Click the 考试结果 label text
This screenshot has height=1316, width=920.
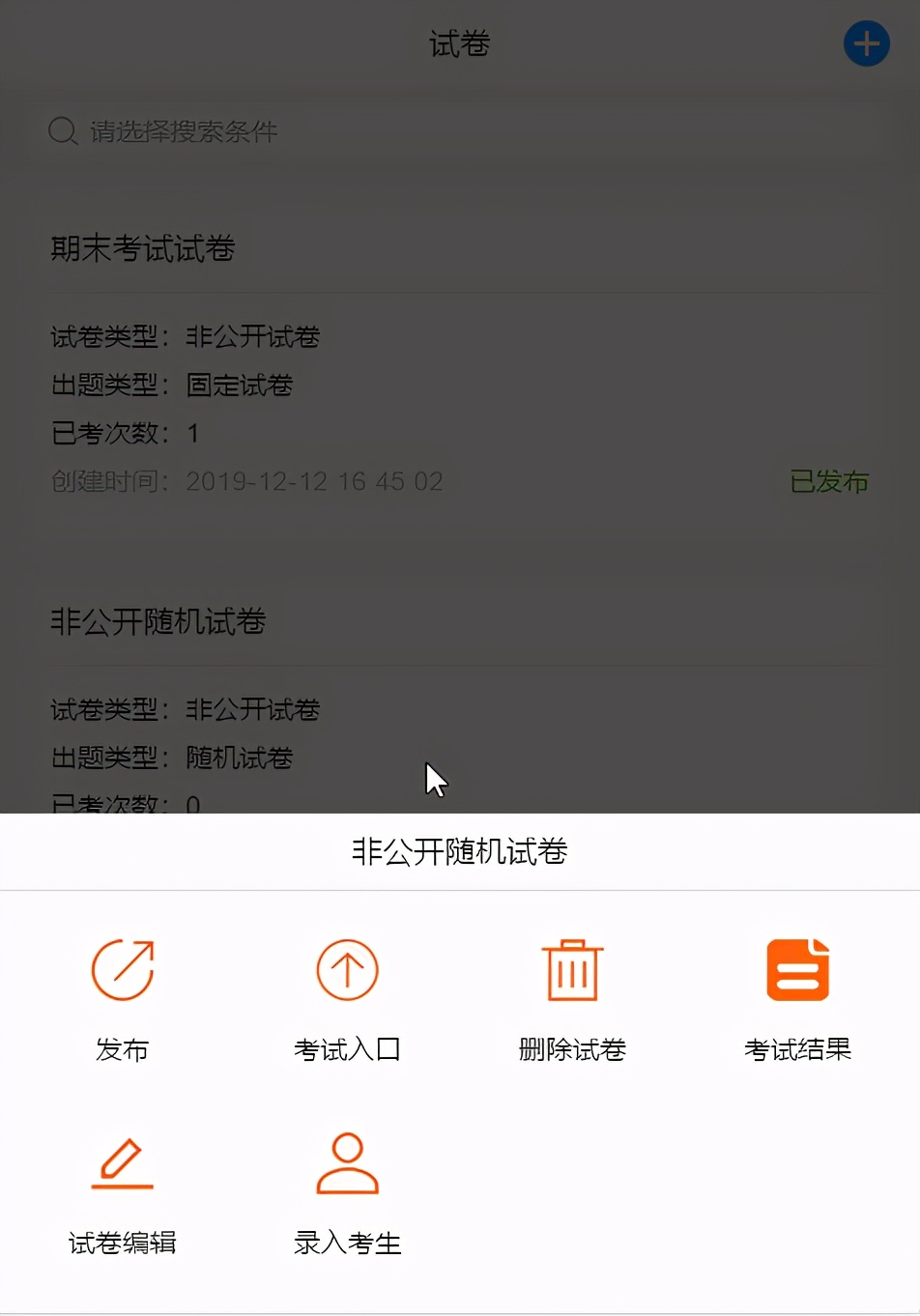coord(797,1050)
